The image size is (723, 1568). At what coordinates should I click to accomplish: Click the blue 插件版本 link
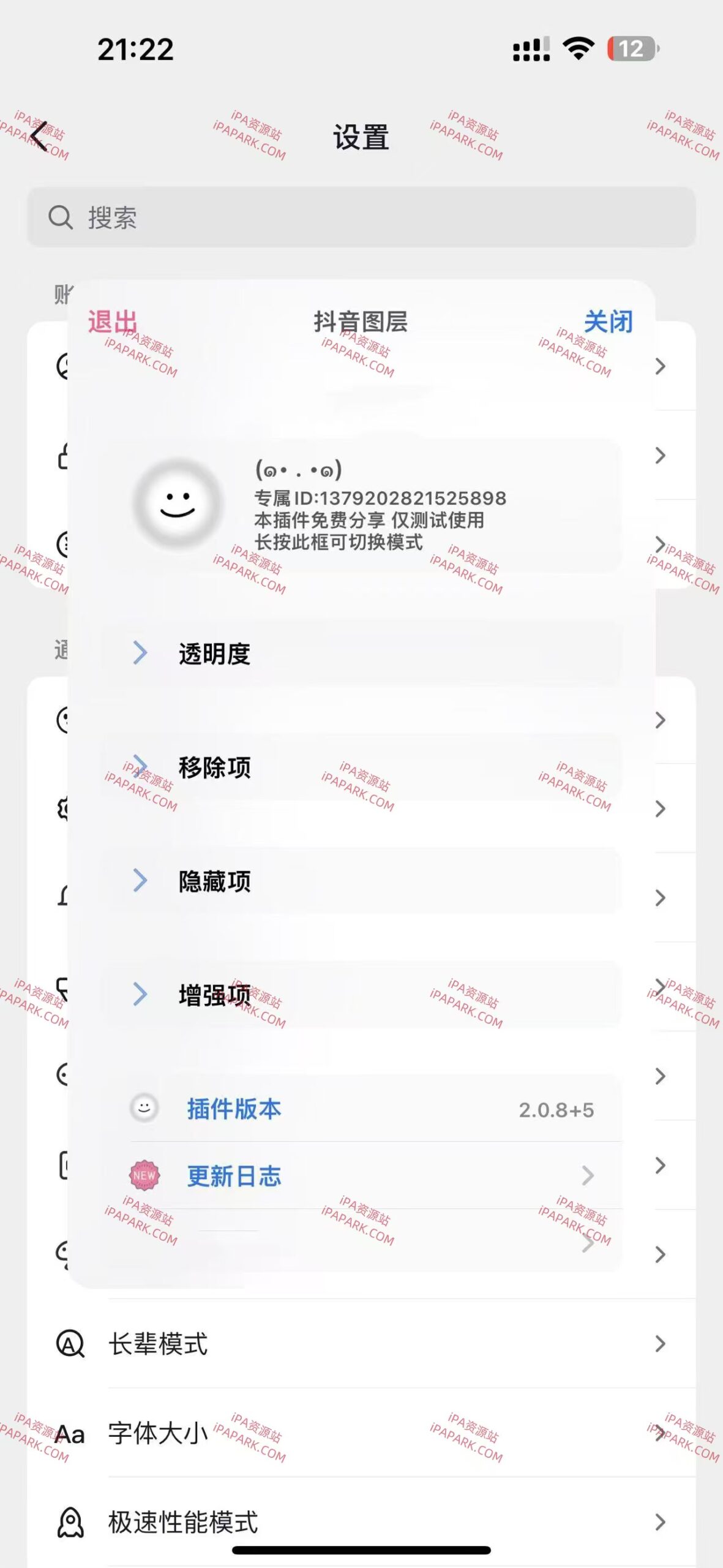tap(233, 1109)
